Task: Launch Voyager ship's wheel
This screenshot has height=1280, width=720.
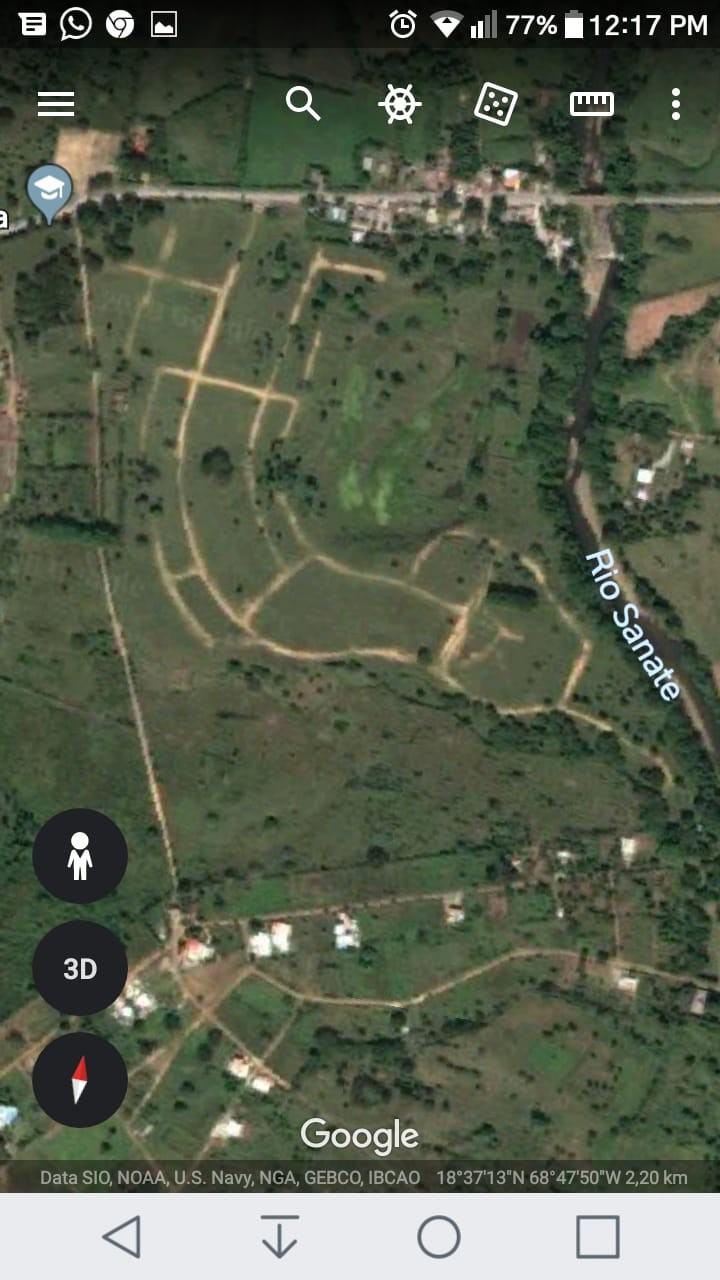Action: click(399, 103)
